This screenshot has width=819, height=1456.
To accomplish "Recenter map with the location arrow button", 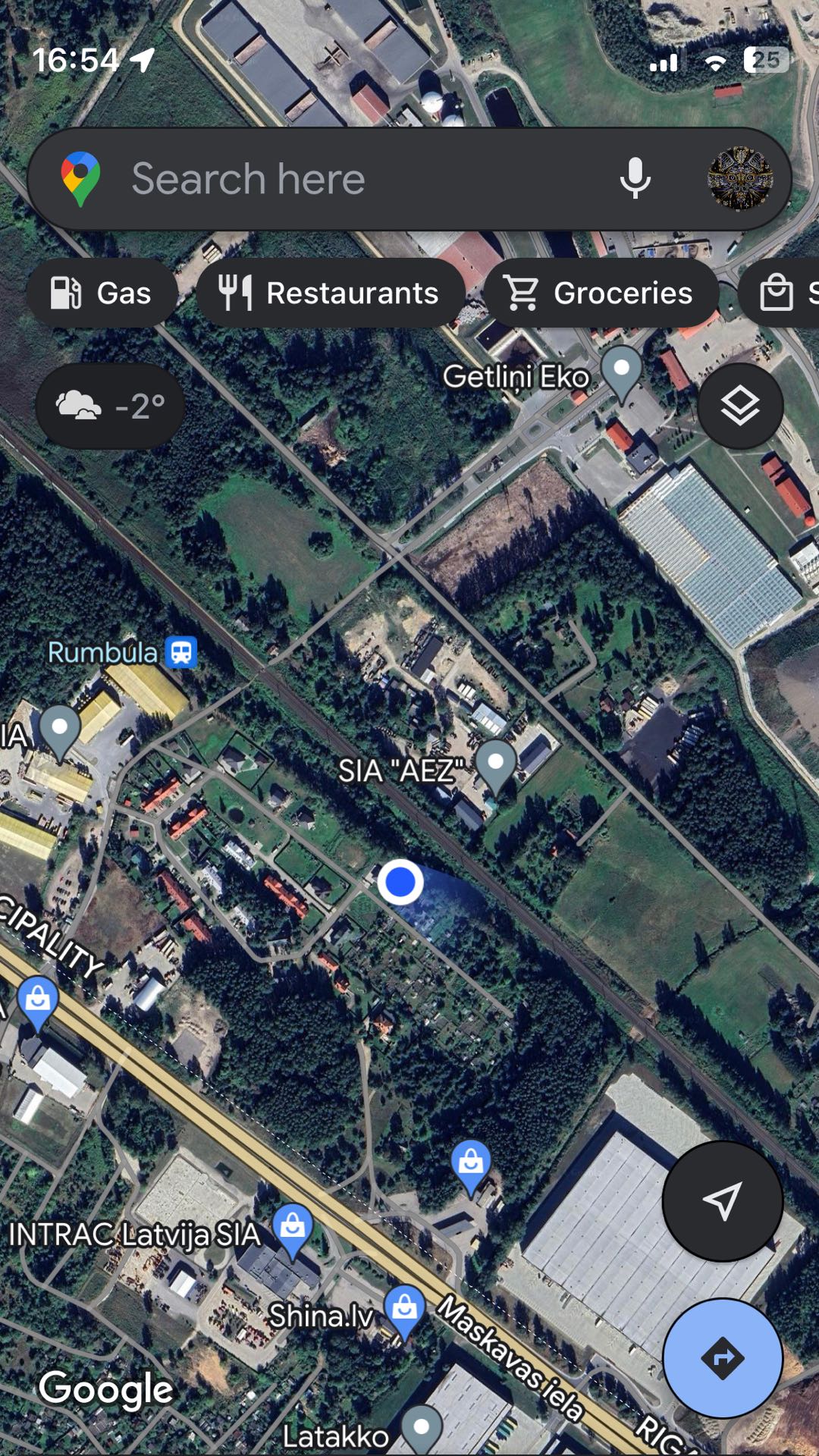I will click(722, 1200).
